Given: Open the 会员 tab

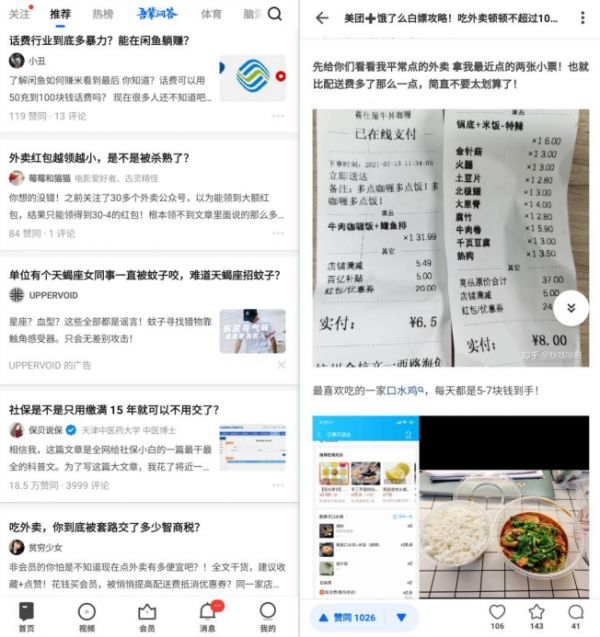Looking at the screenshot, I should 147,615.
